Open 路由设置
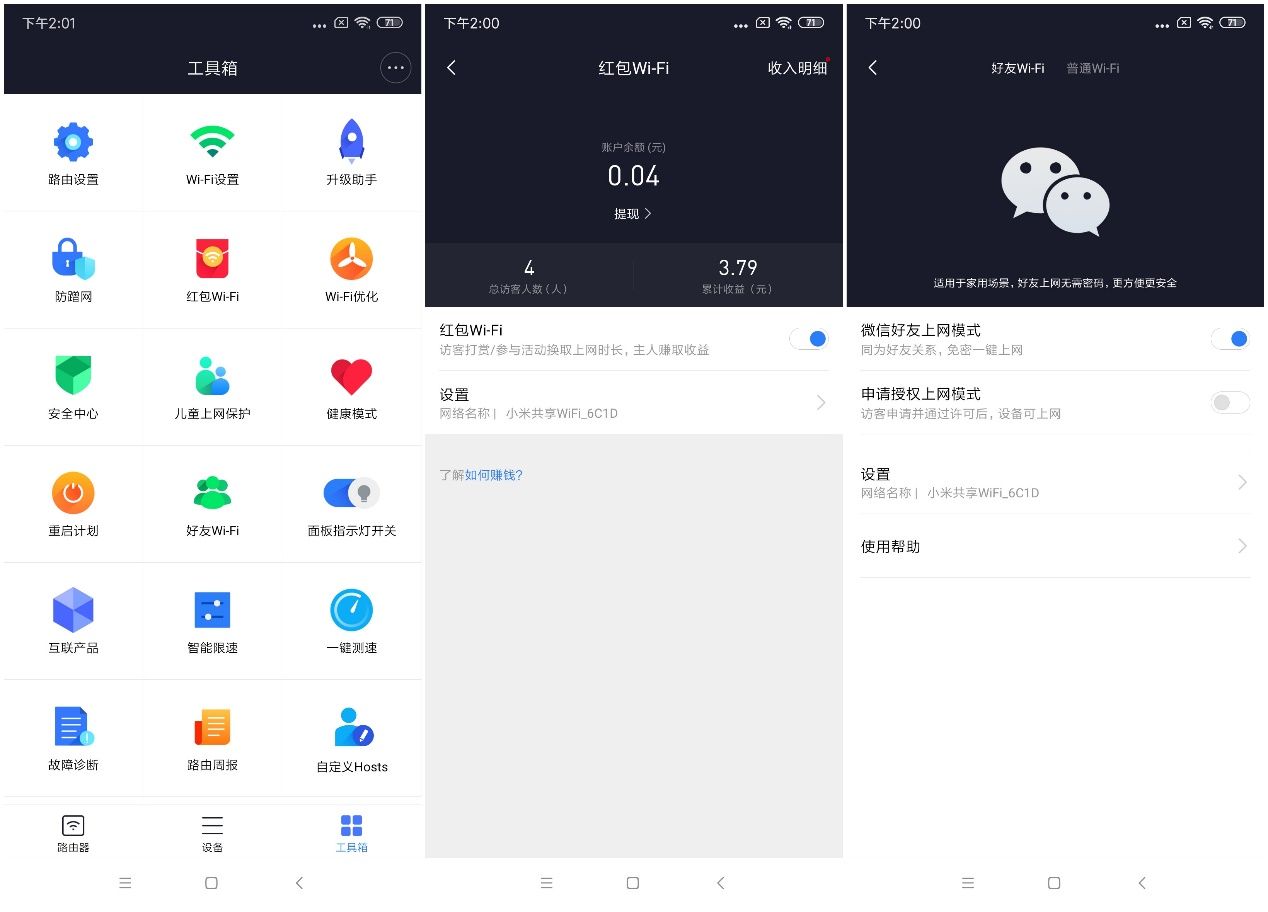 click(x=73, y=154)
